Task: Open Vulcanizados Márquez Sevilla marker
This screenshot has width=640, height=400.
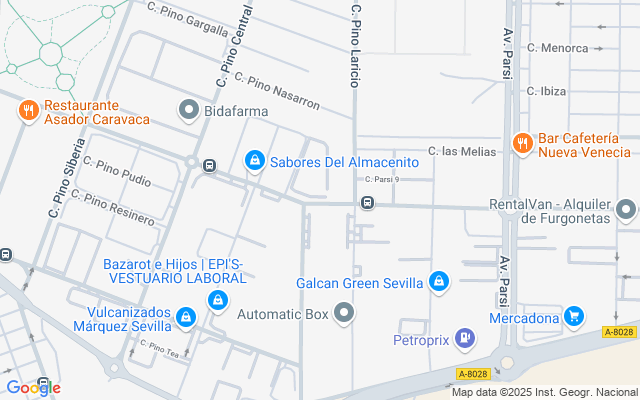Action: 185,318
